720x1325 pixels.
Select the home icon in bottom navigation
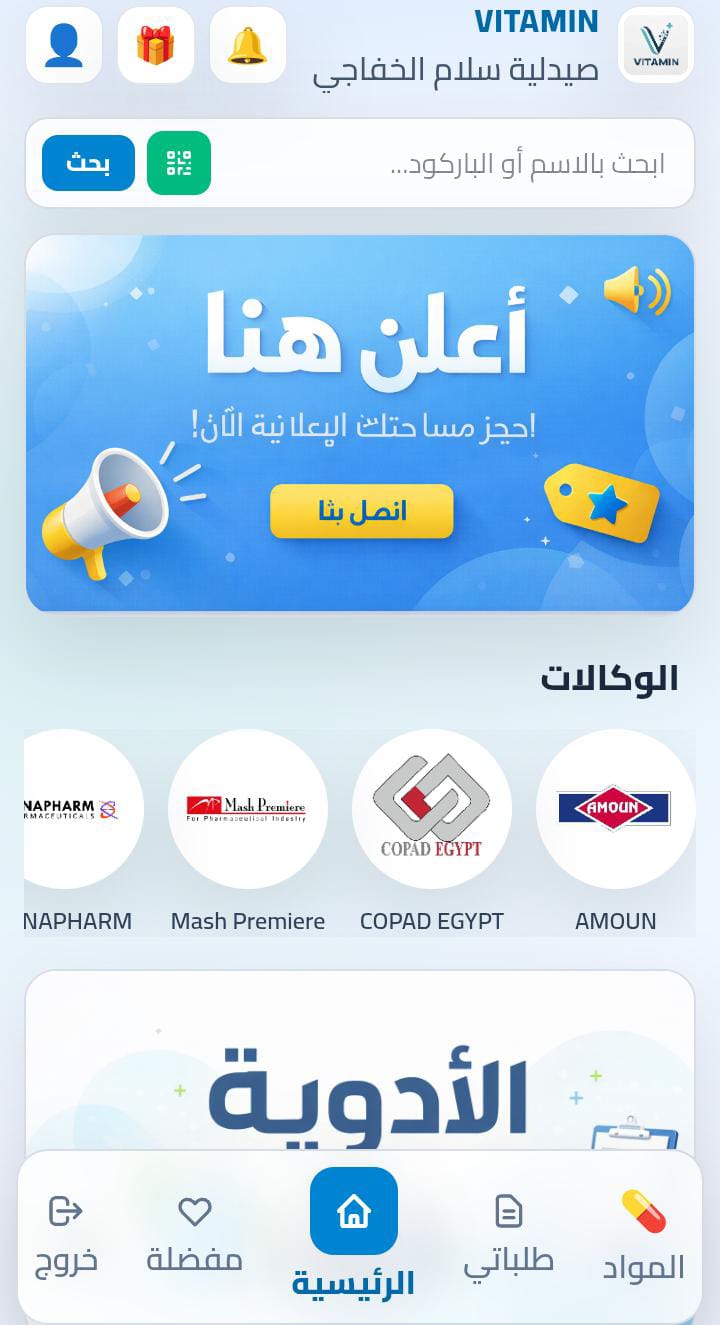pos(354,1210)
